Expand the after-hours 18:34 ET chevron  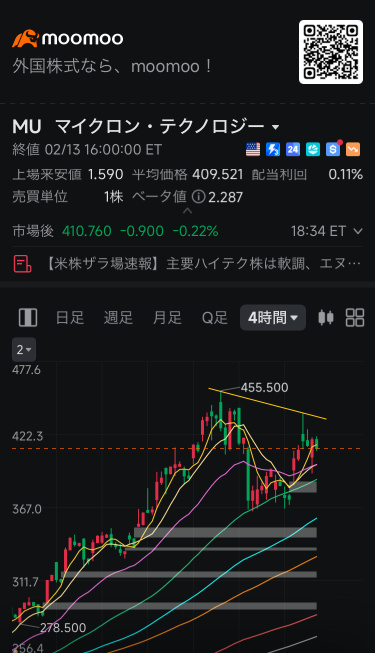tap(358, 231)
